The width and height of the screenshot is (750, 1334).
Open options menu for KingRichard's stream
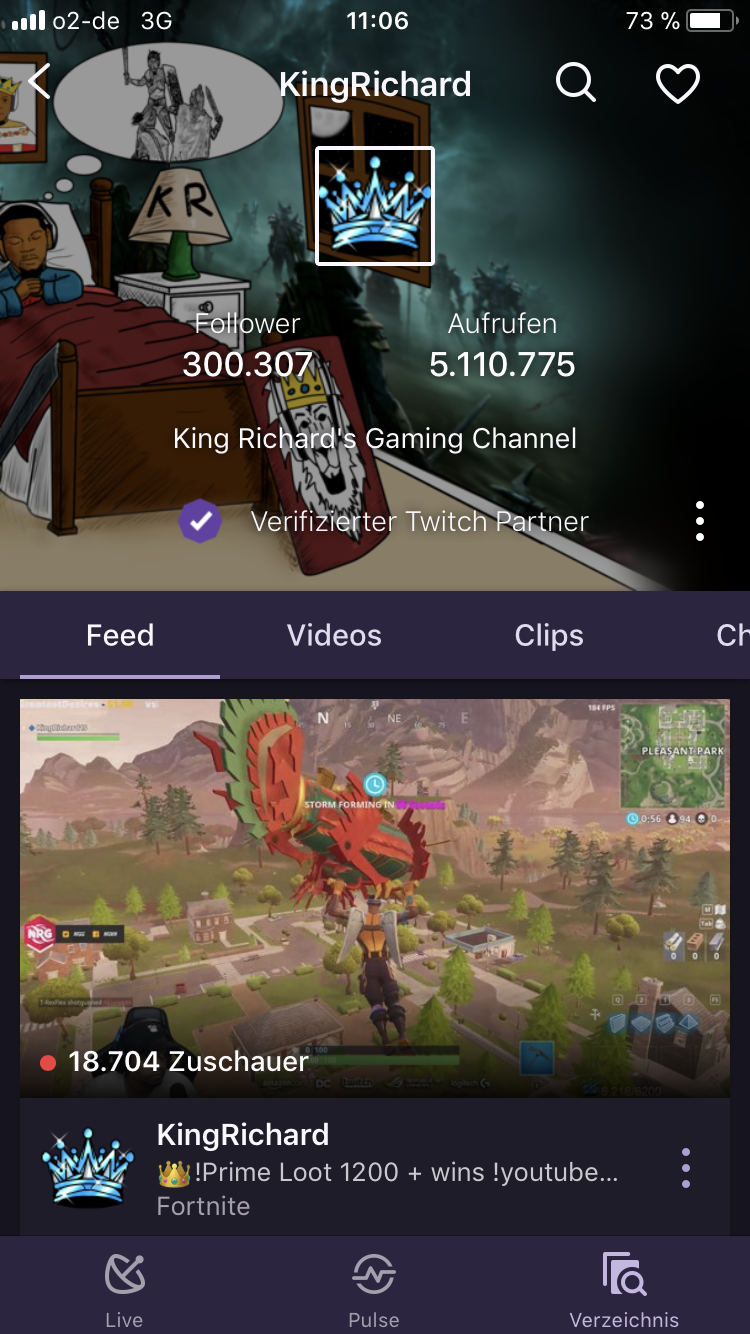[686, 1168]
